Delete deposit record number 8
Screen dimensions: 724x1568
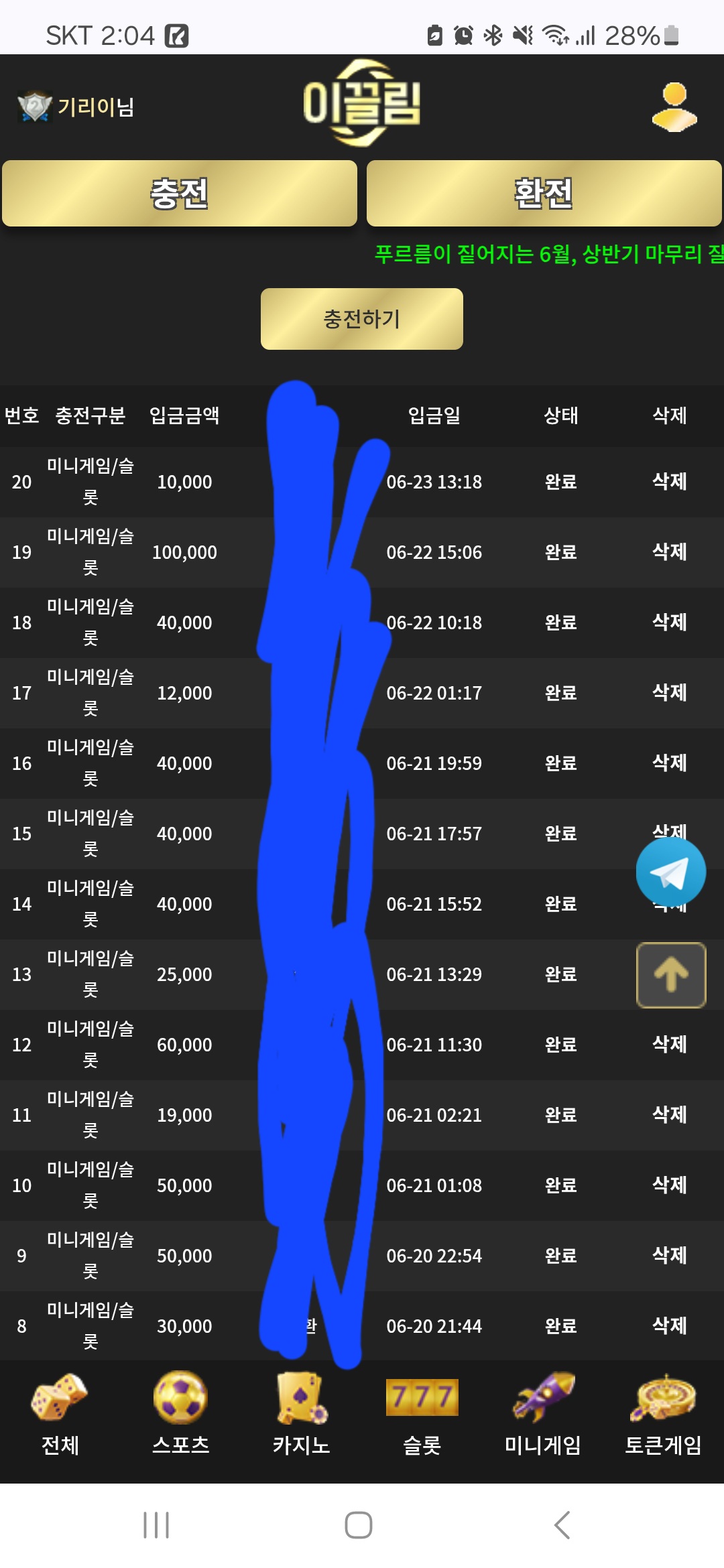(x=669, y=1325)
